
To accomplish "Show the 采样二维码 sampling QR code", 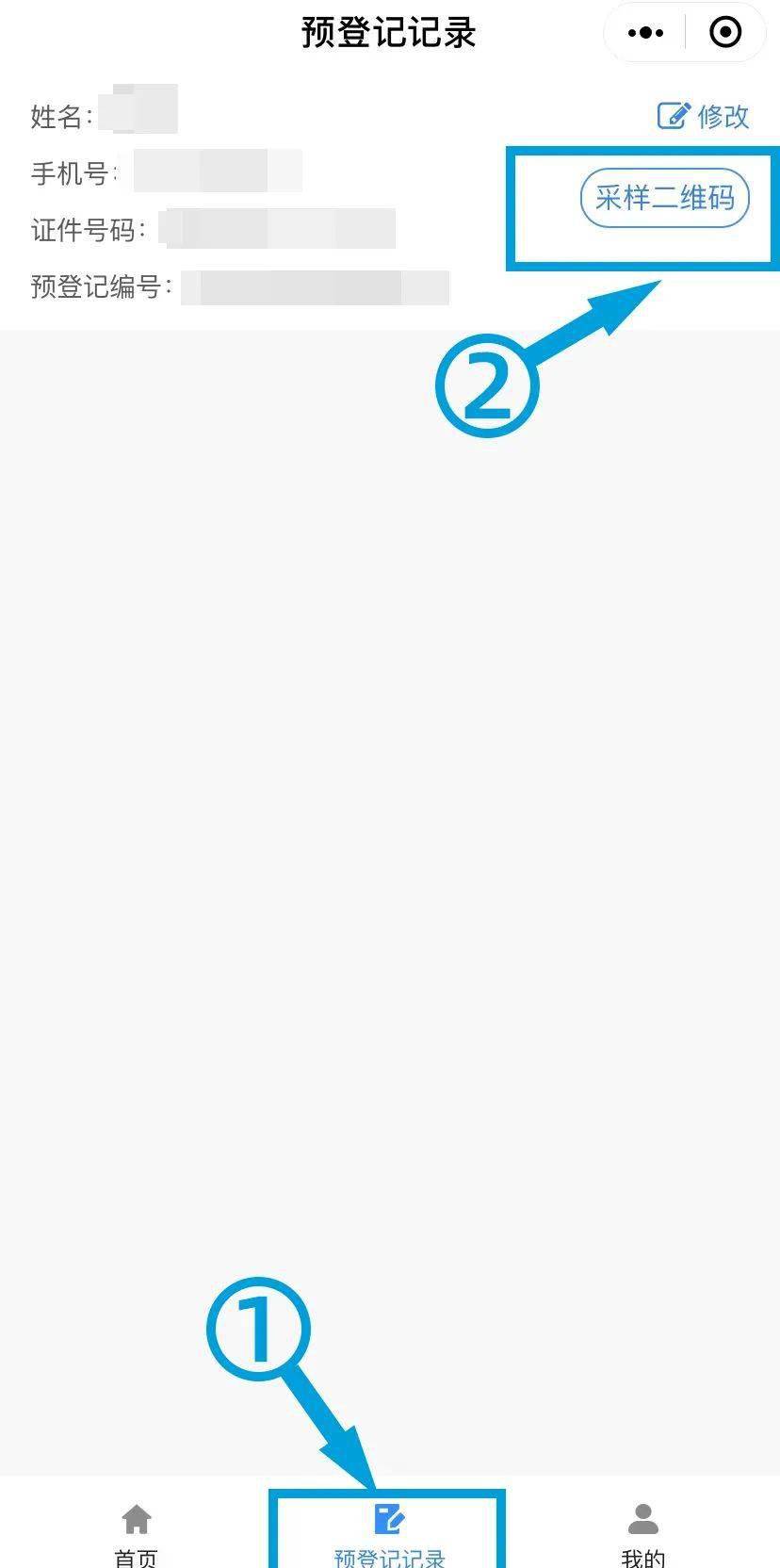I will click(x=664, y=198).
